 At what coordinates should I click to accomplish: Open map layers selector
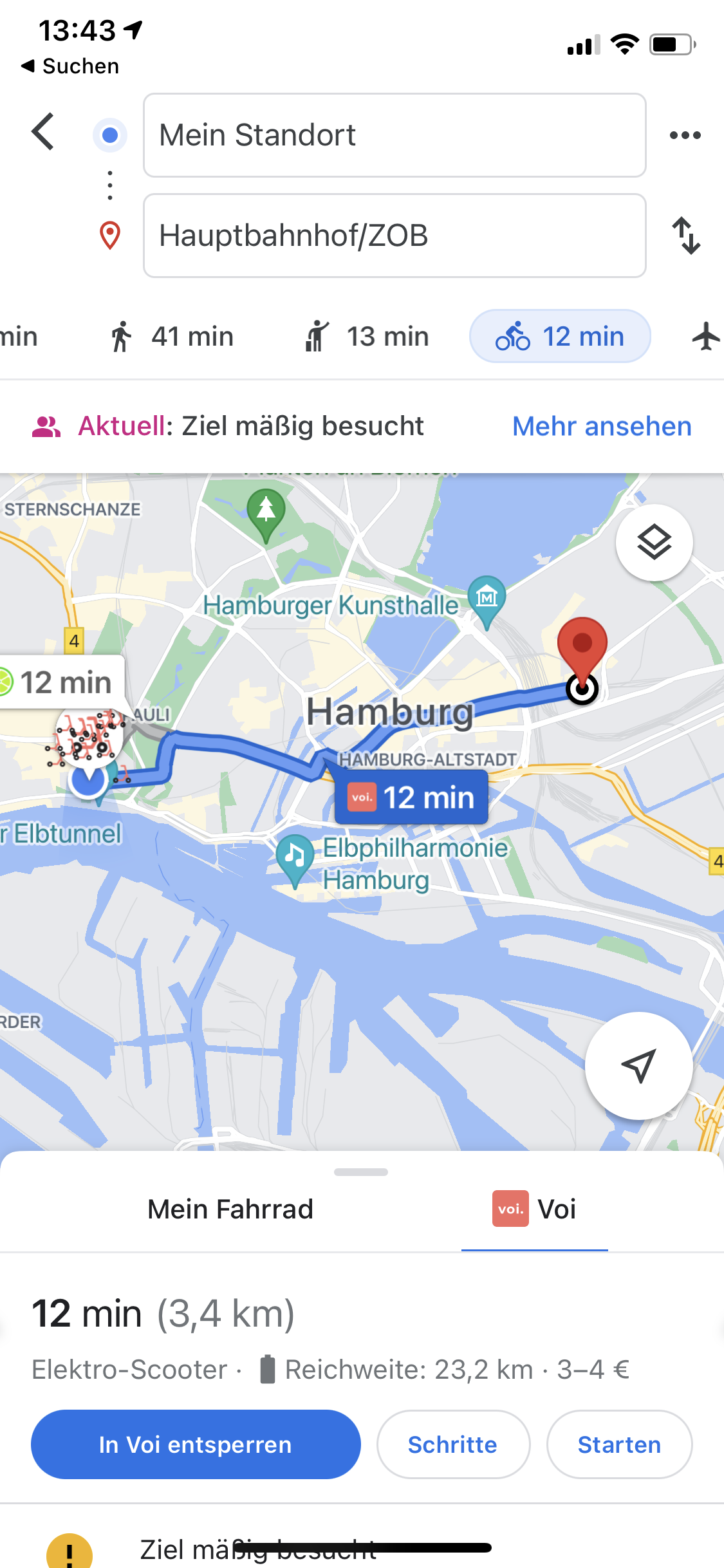tap(654, 542)
